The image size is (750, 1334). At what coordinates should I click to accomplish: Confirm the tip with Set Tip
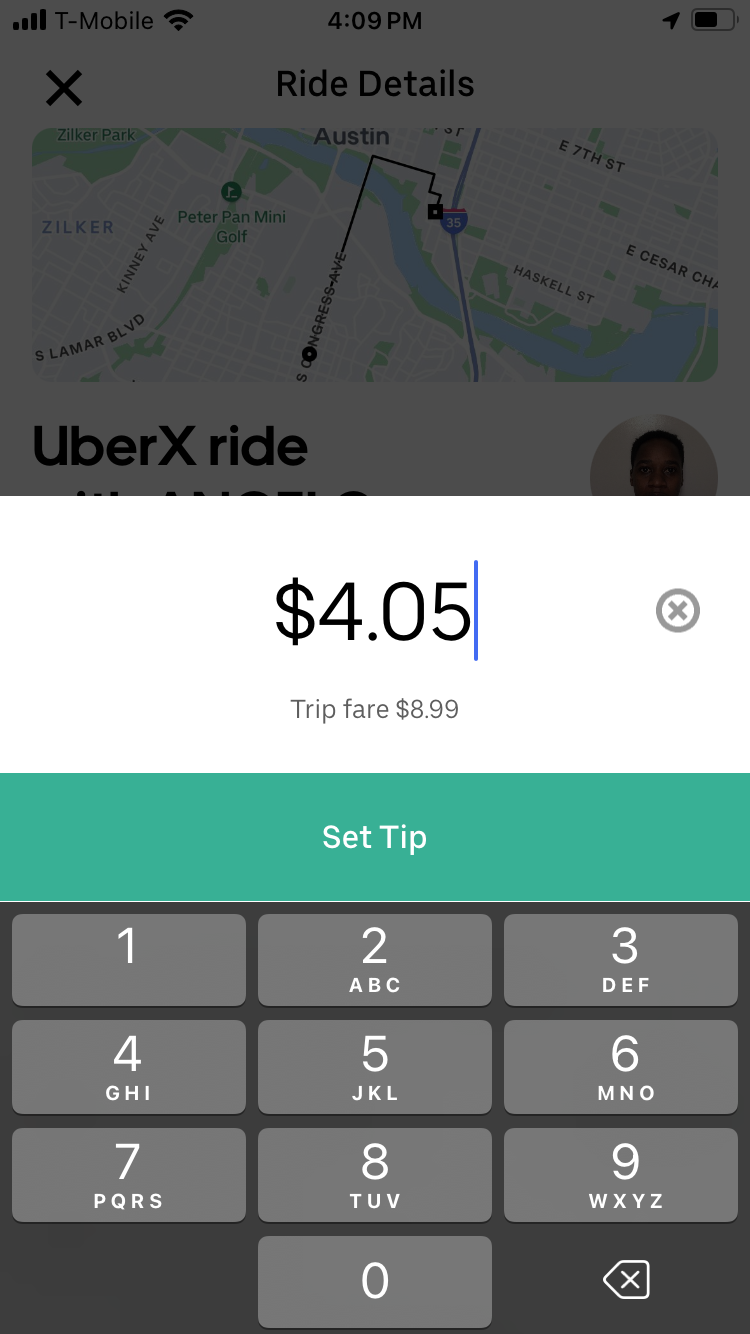(375, 837)
